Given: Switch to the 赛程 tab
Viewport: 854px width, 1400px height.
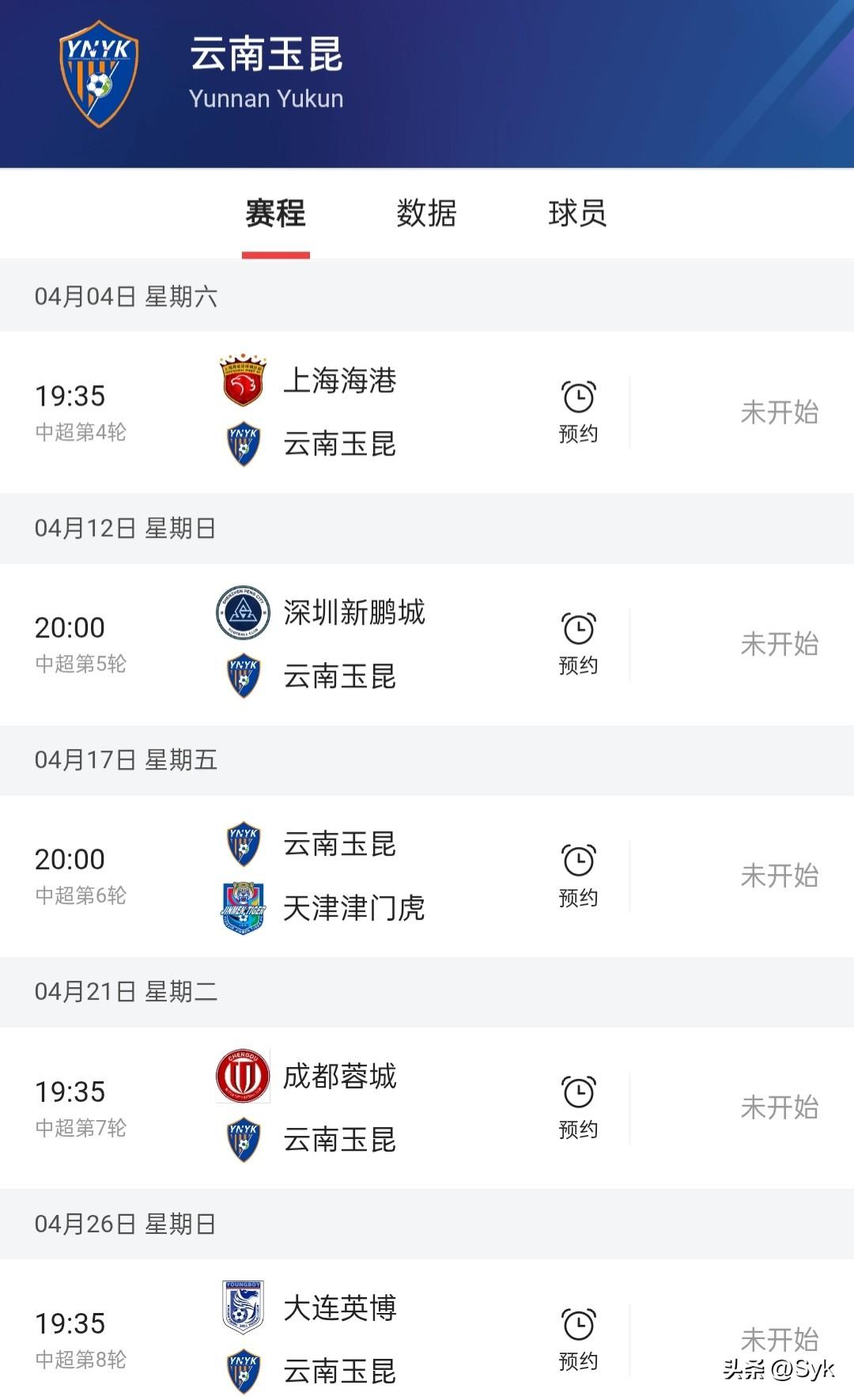Looking at the screenshot, I should (275, 214).
